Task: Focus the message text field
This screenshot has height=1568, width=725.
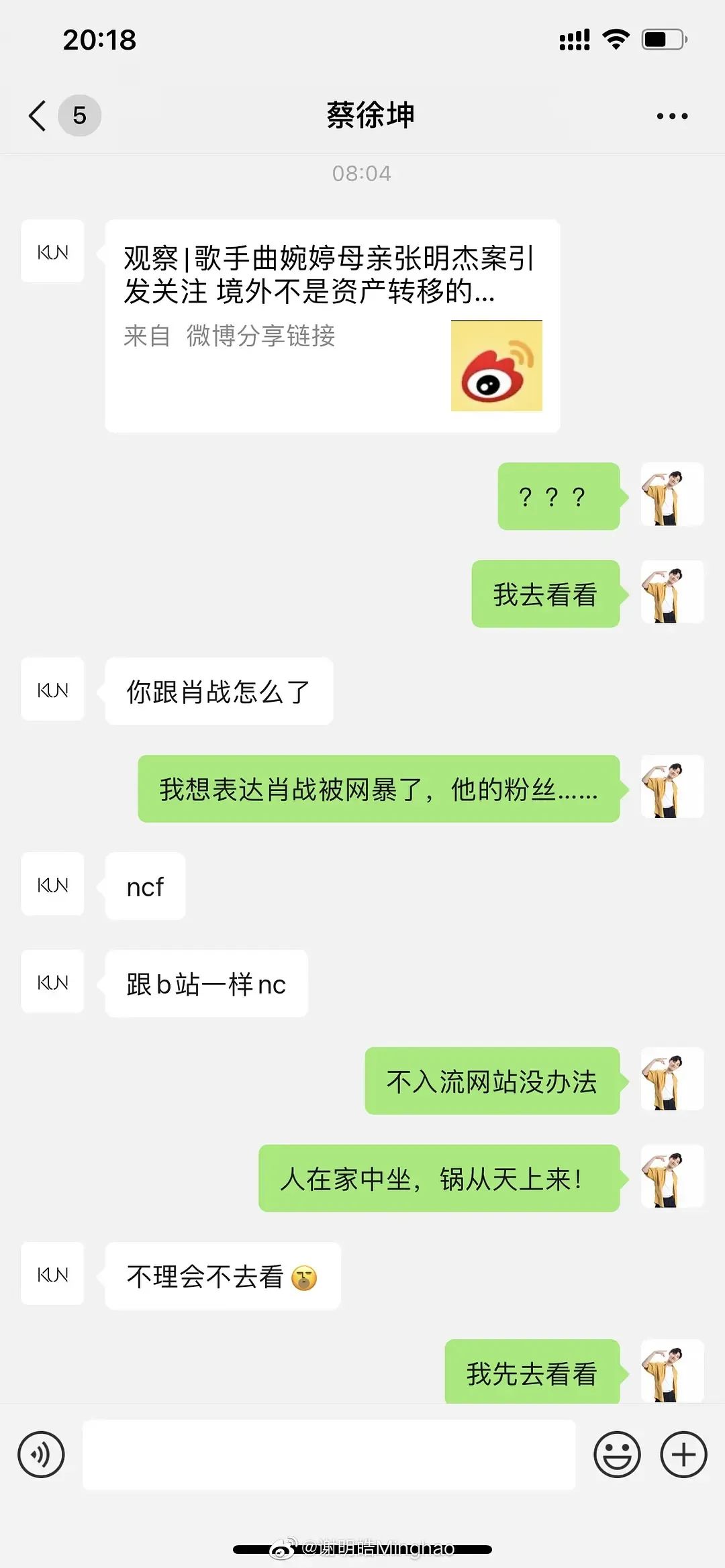Action: (x=329, y=1455)
